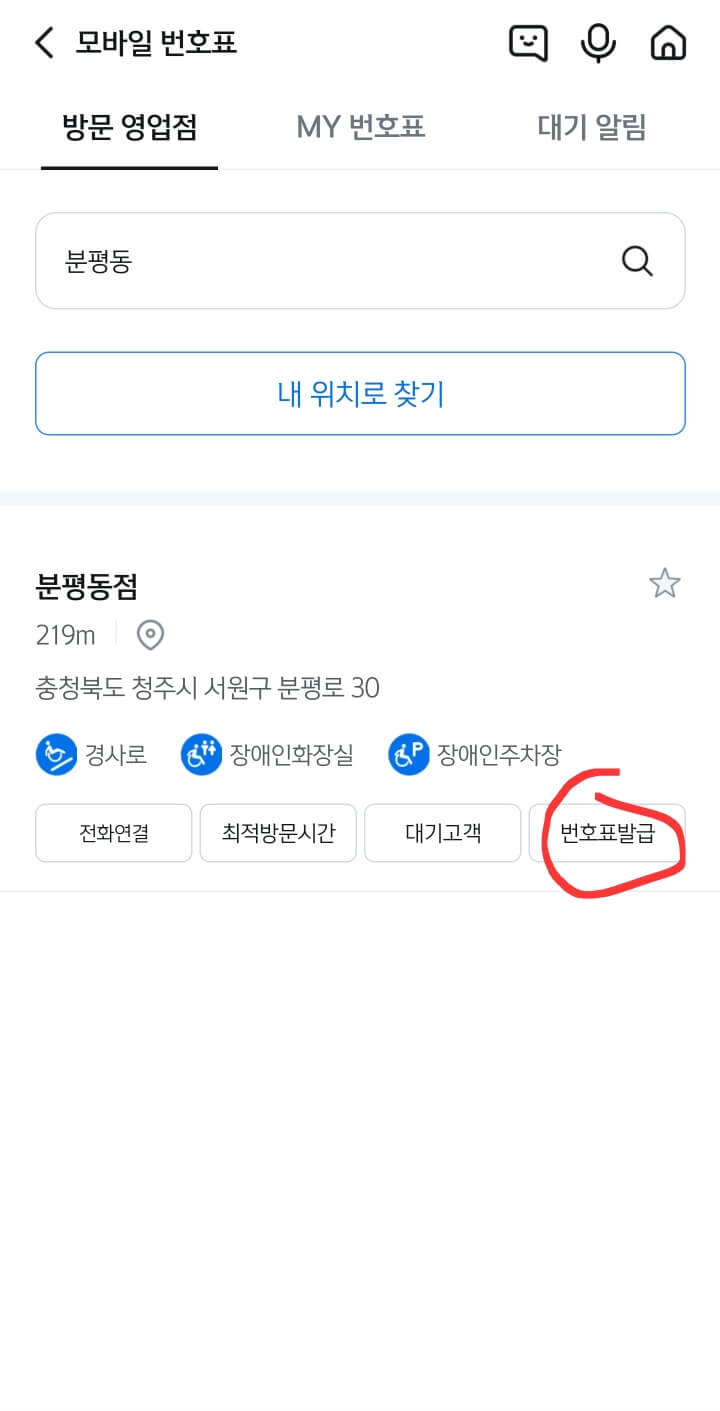Click the location pin icon next to 219m

click(150, 636)
